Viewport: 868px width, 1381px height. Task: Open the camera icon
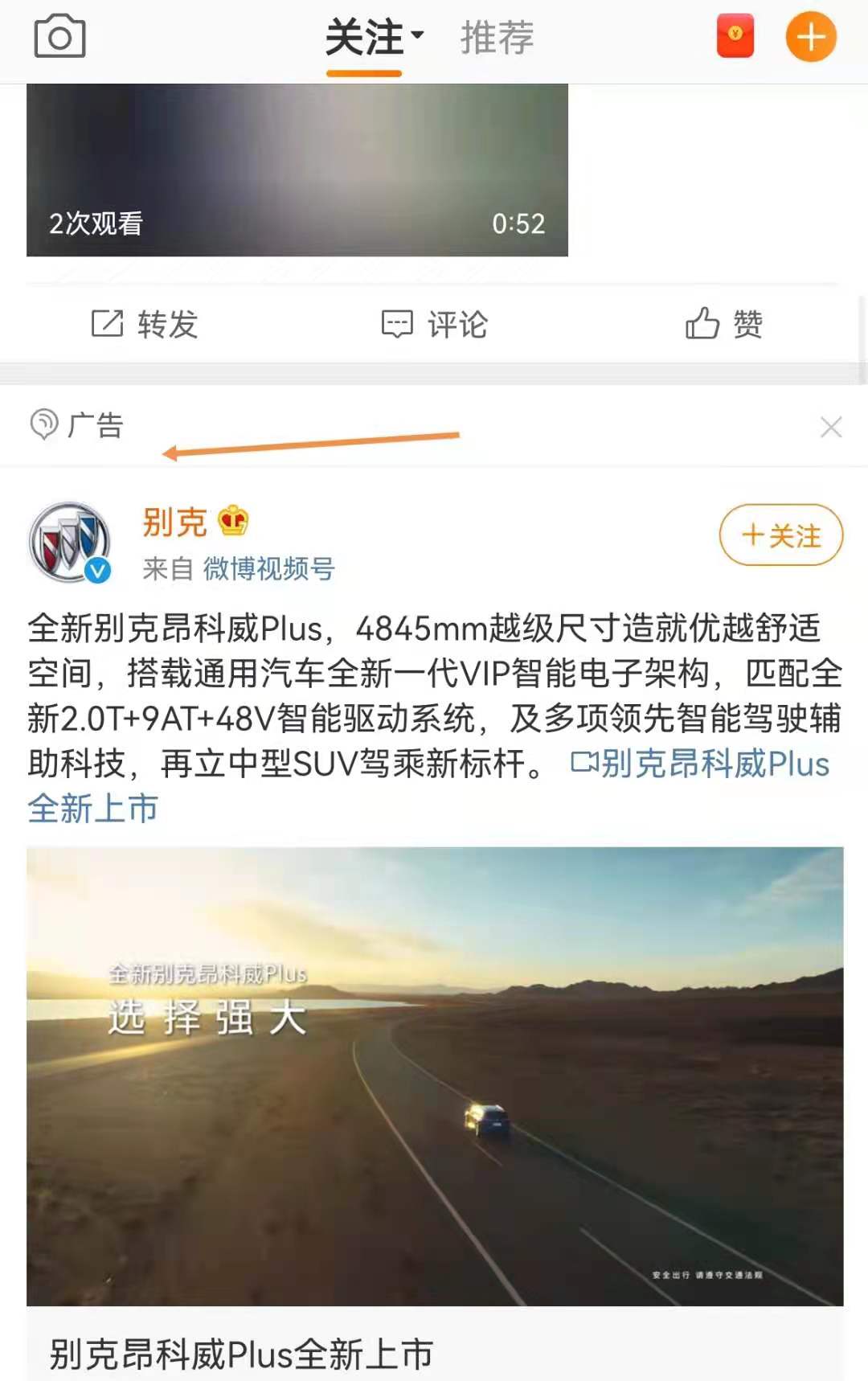point(59,37)
